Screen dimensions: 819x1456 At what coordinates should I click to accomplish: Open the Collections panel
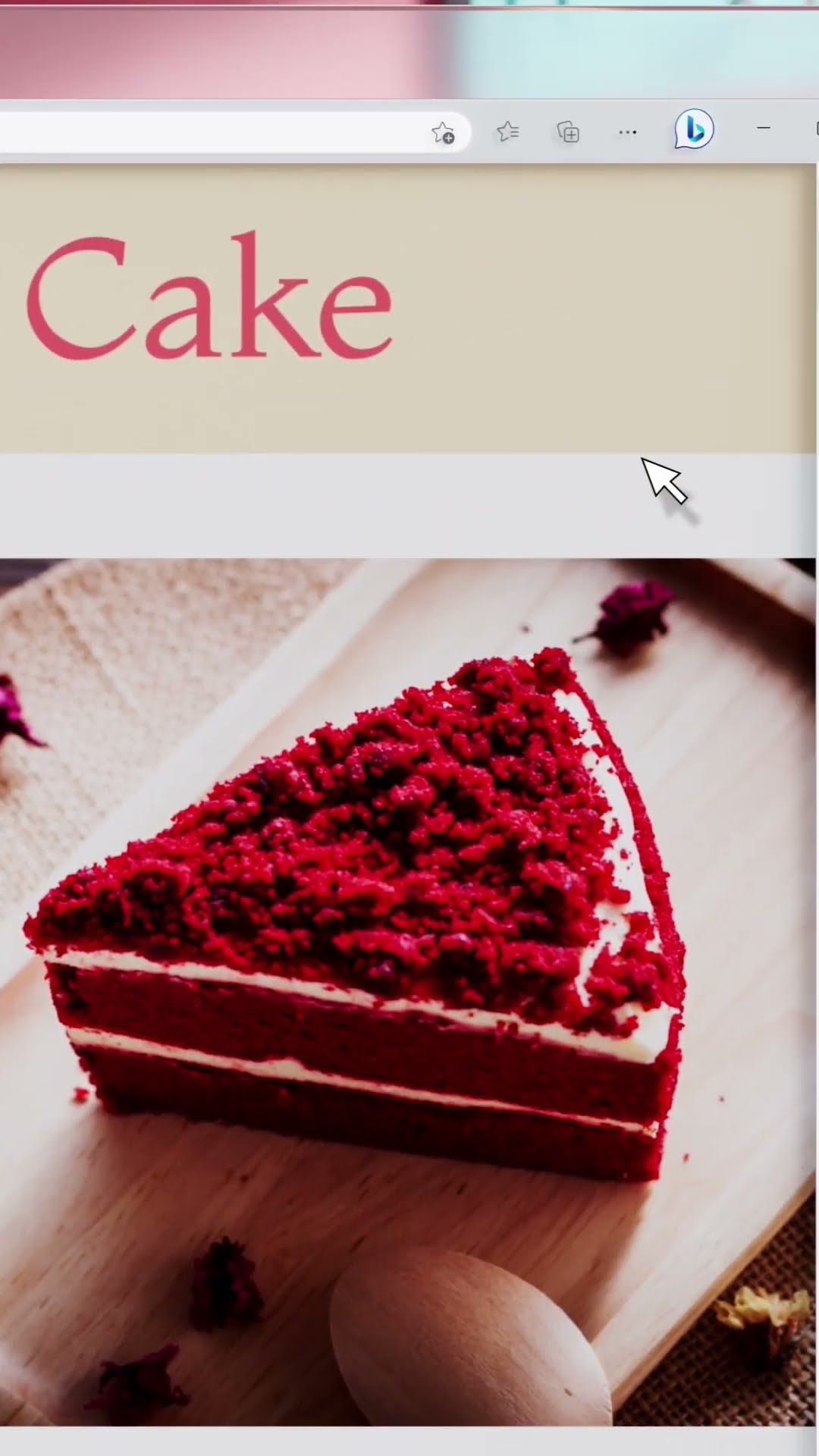(x=568, y=132)
